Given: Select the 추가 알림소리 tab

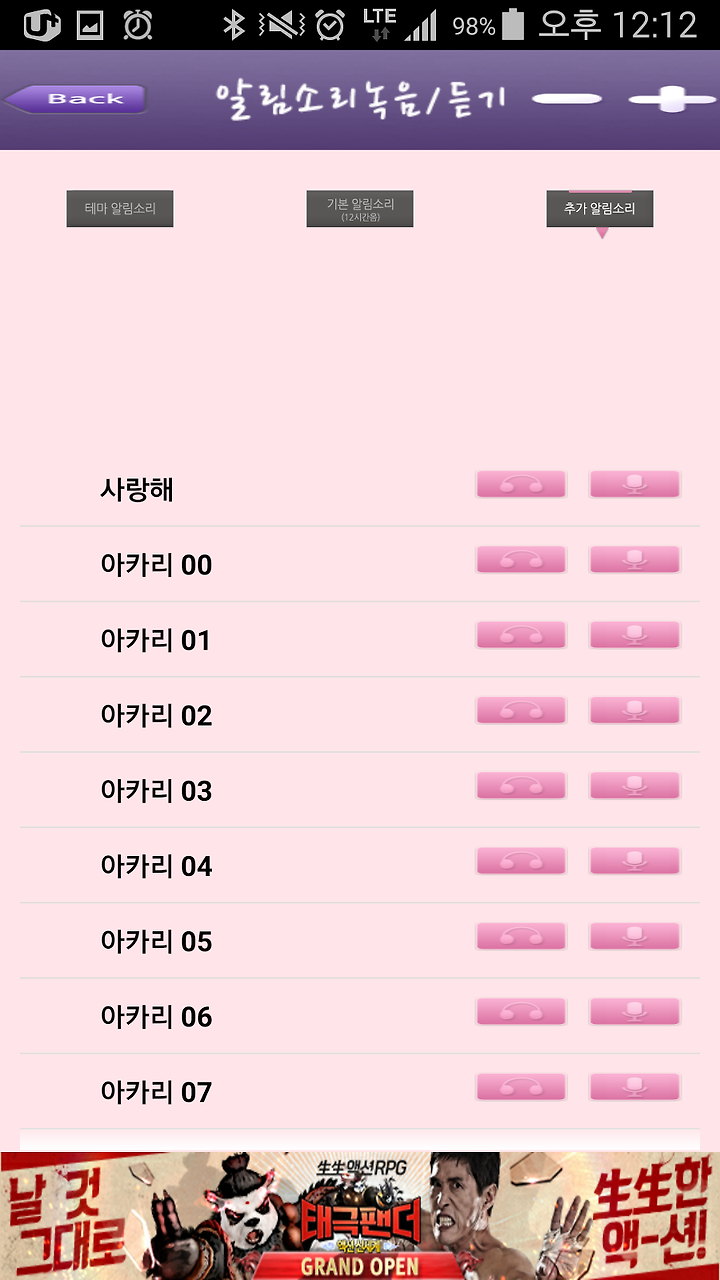Looking at the screenshot, I should (600, 209).
